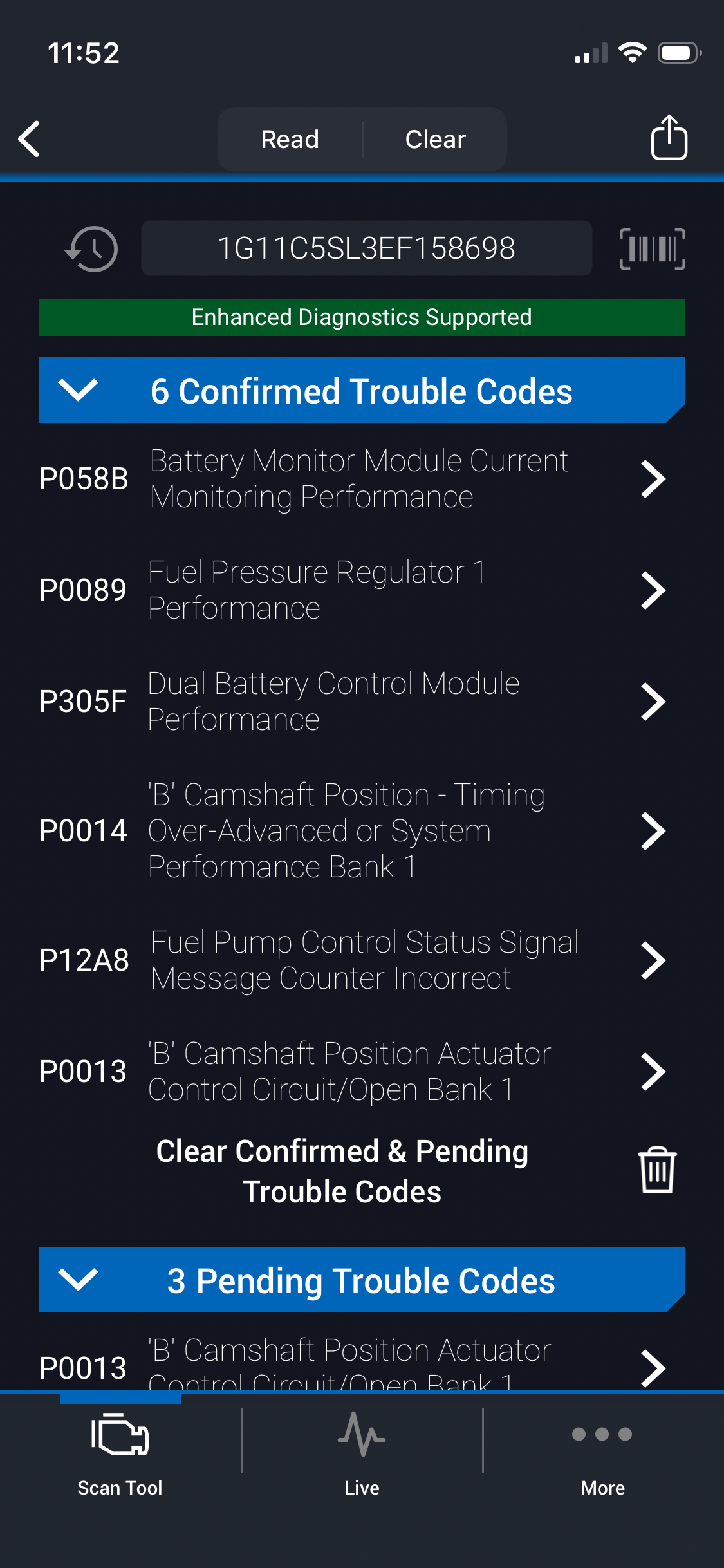Screen dimensions: 724x1568
Task: Select the Read segment
Action: pos(290,140)
